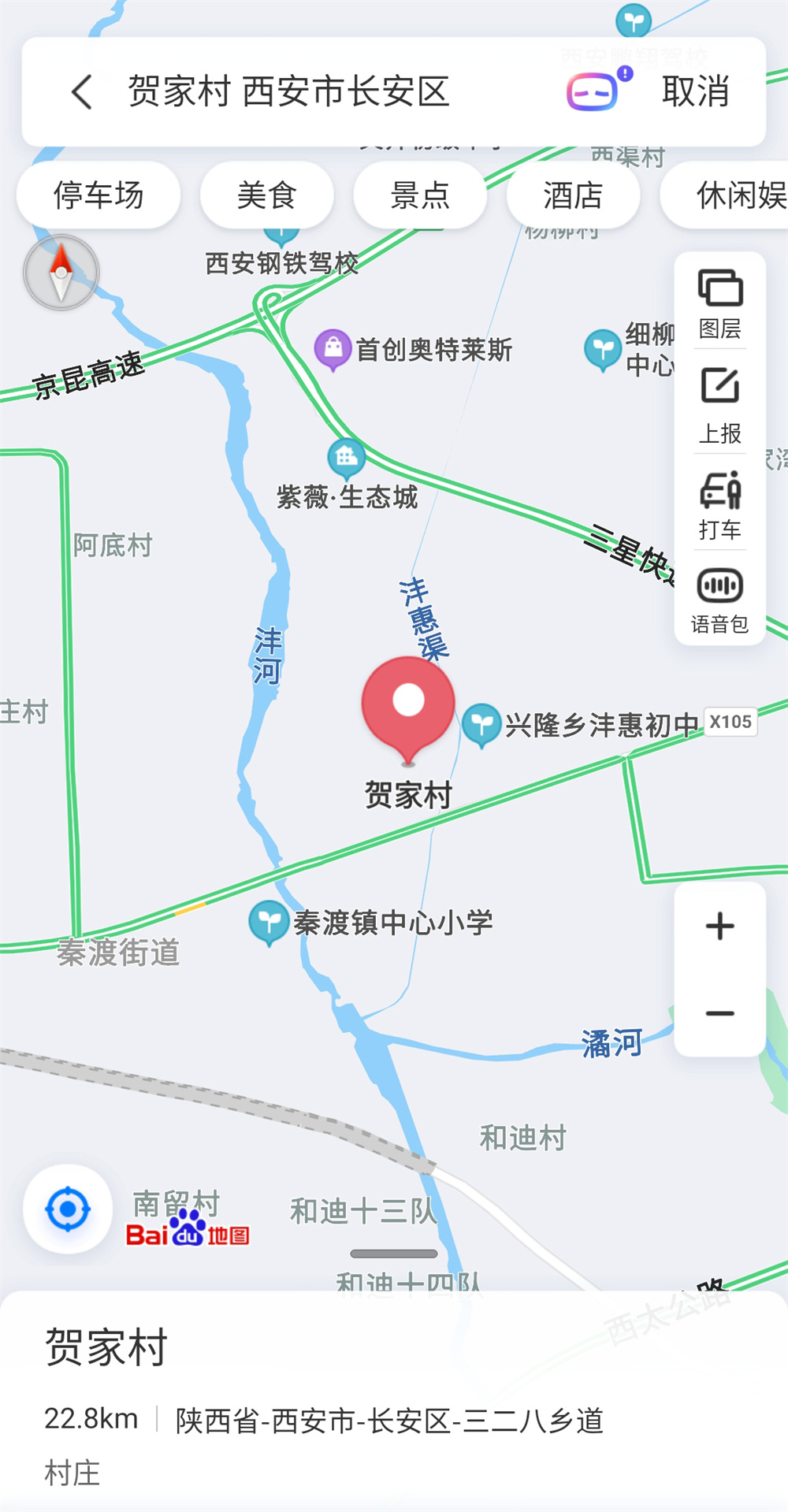This screenshot has height=1512, width=788.
Task: Zoom in on the map
Action: 719,926
